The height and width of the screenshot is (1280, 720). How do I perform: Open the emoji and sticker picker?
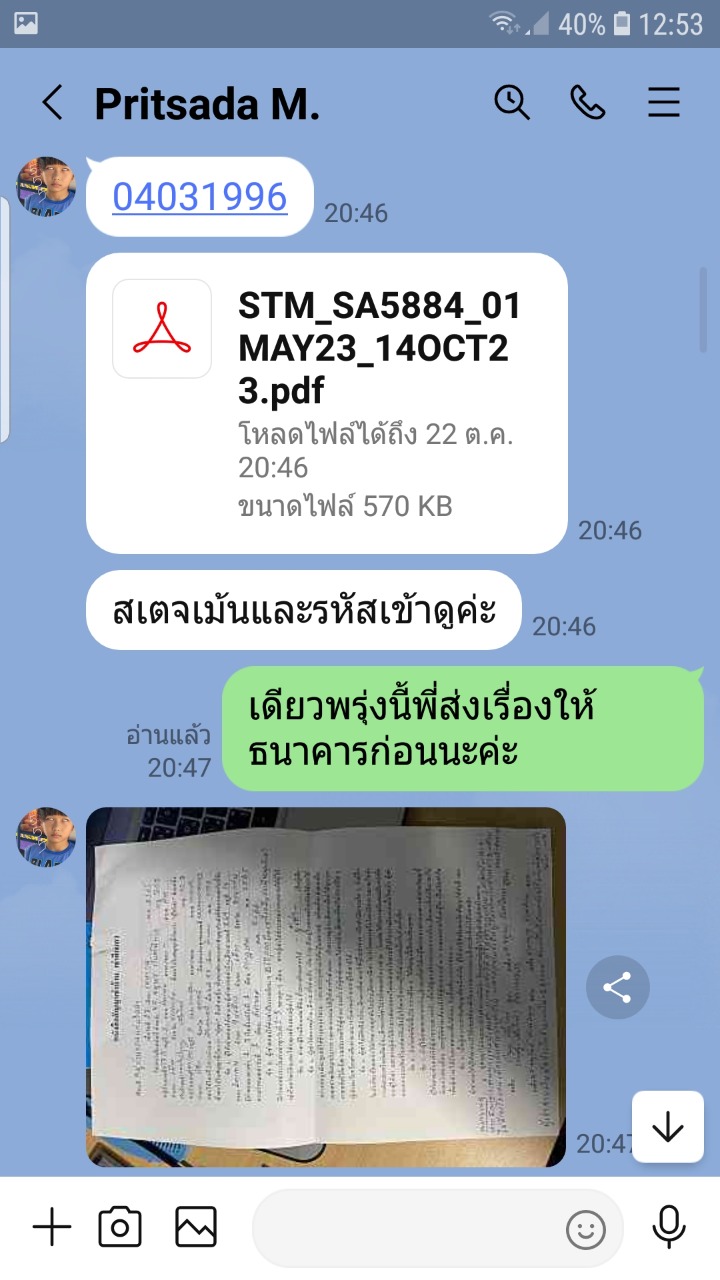pyautogui.click(x=586, y=1229)
